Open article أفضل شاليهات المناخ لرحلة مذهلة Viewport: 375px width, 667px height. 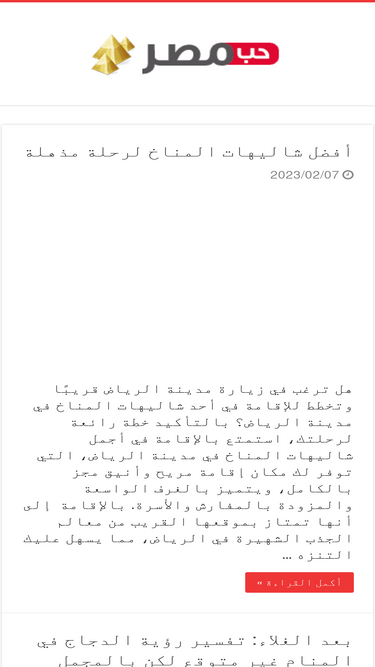pyautogui.click(x=189, y=152)
